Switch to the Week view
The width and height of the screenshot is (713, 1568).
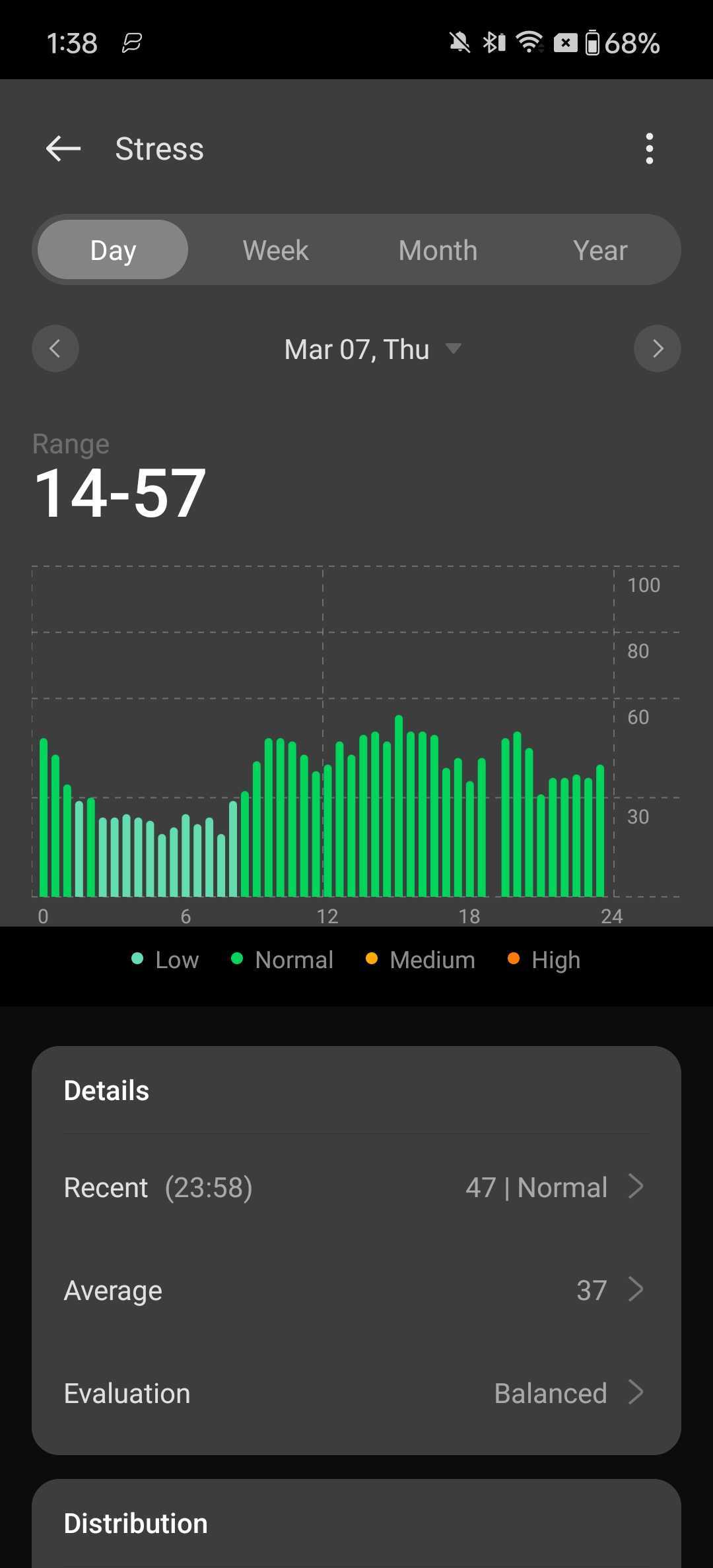point(275,250)
